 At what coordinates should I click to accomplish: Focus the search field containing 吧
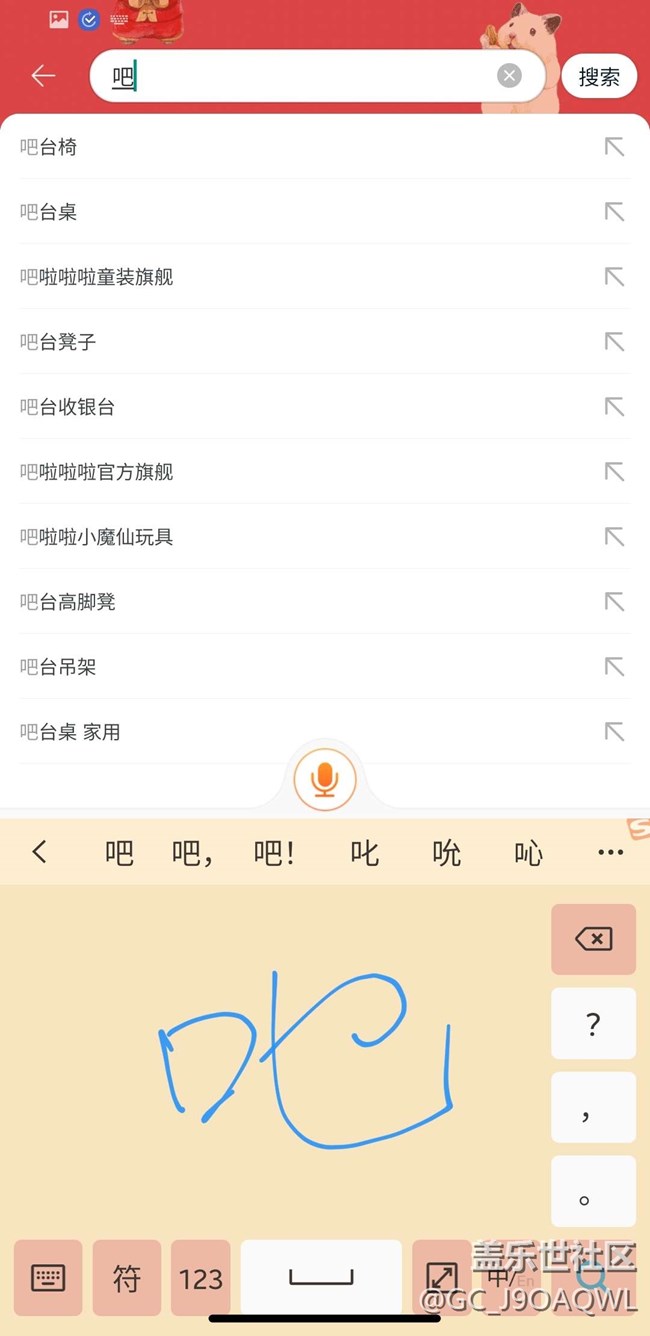(300, 77)
